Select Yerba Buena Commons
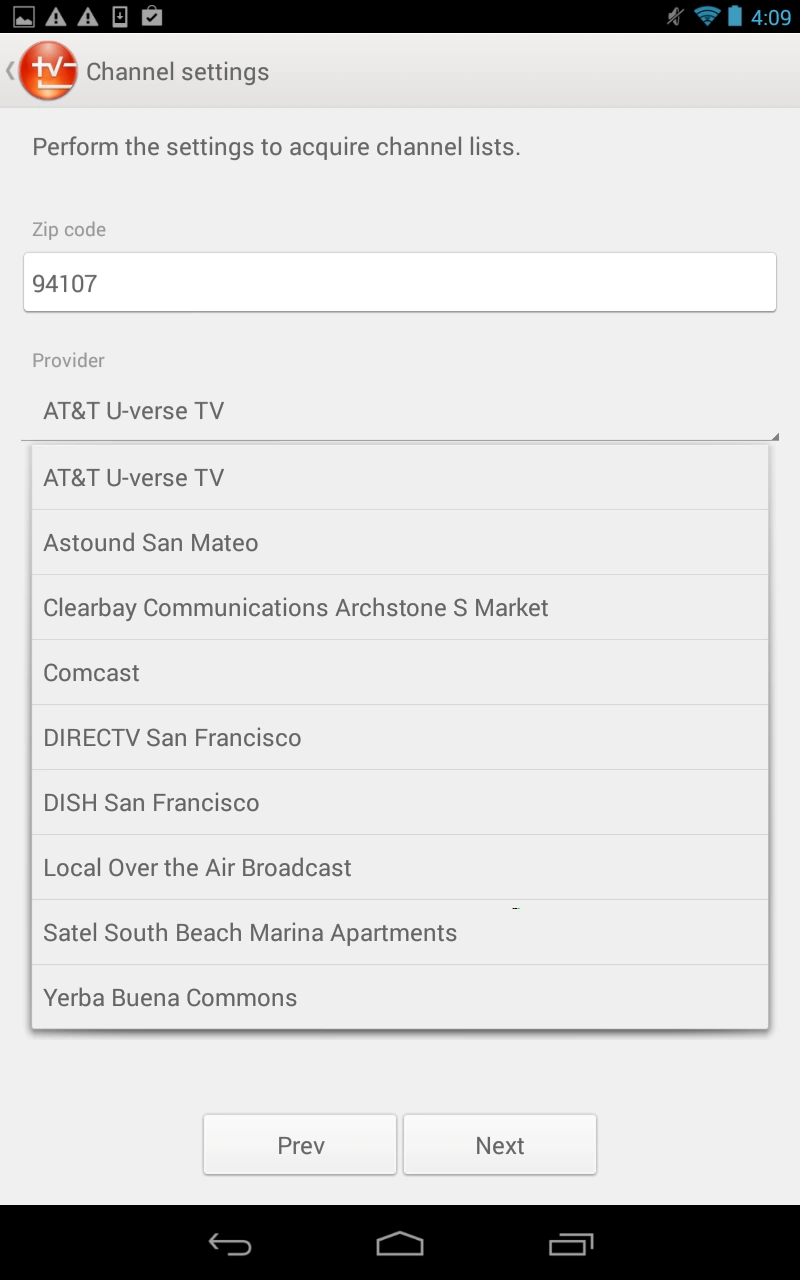 pyautogui.click(x=400, y=998)
